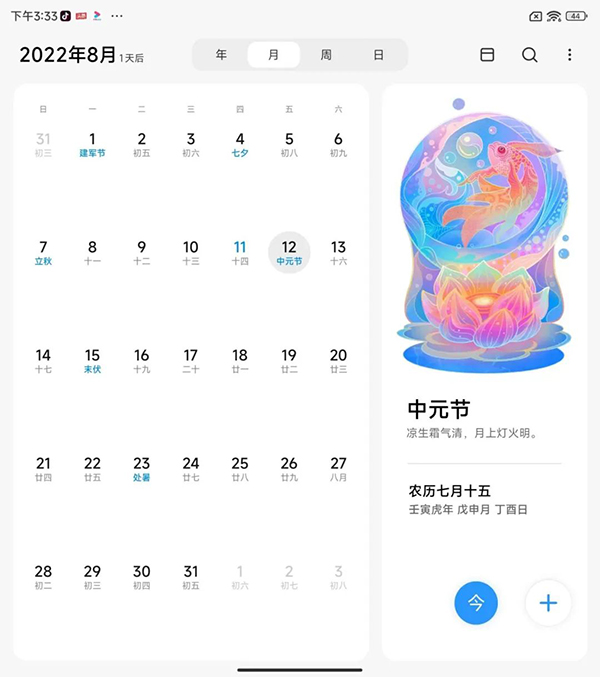Screen dimensions: 600x677
Task: Open the 中元节 festival card
Action: pos(484,420)
